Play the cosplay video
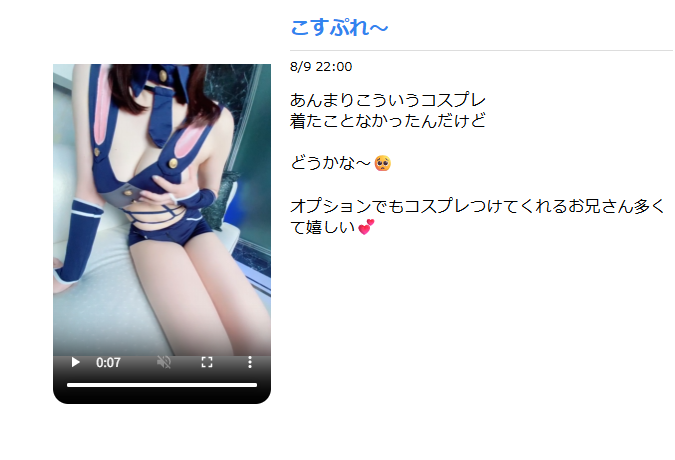Screen dimensions: 675x460 [x=75, y=362]
